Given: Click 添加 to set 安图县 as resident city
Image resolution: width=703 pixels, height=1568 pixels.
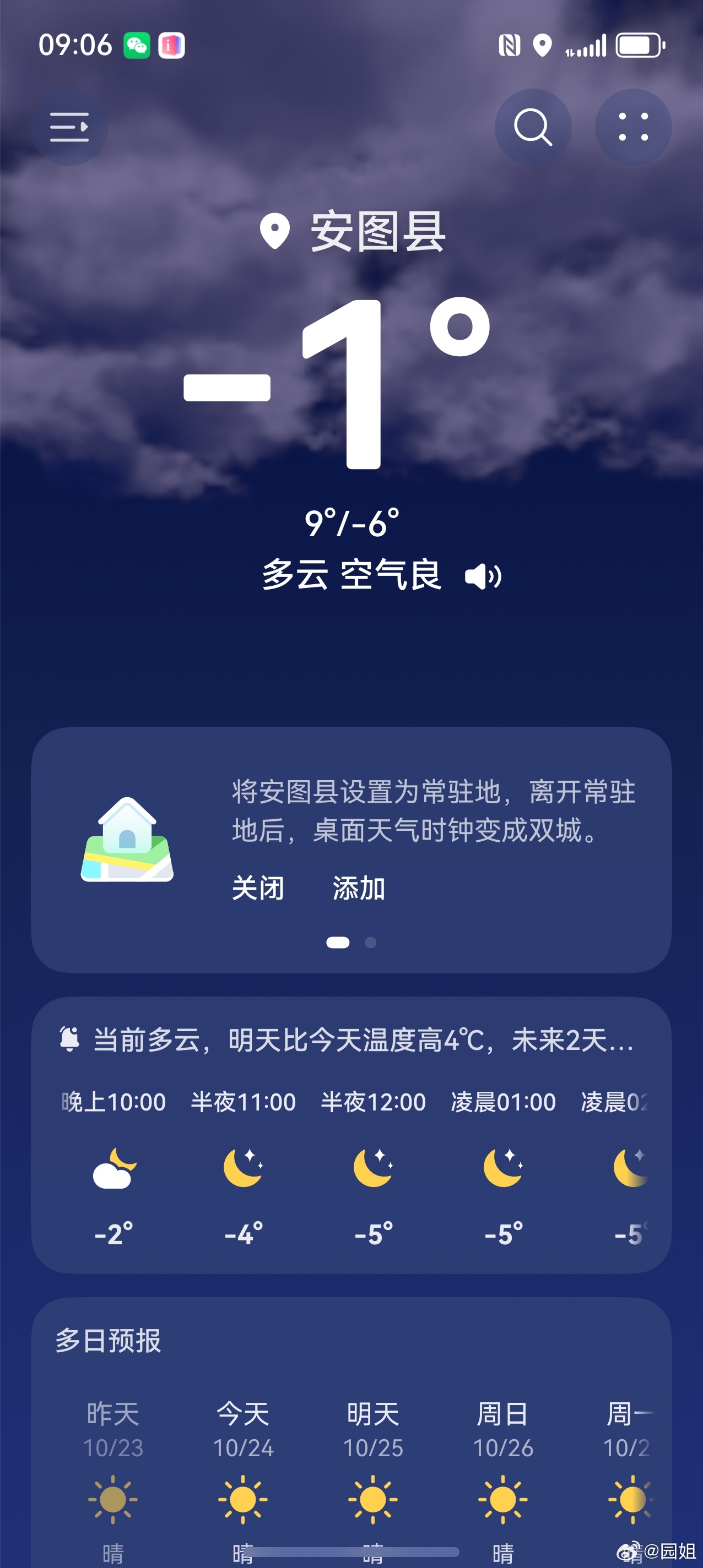Looking at the screenshot, I should pyautogui.click(x=358, y=888).
